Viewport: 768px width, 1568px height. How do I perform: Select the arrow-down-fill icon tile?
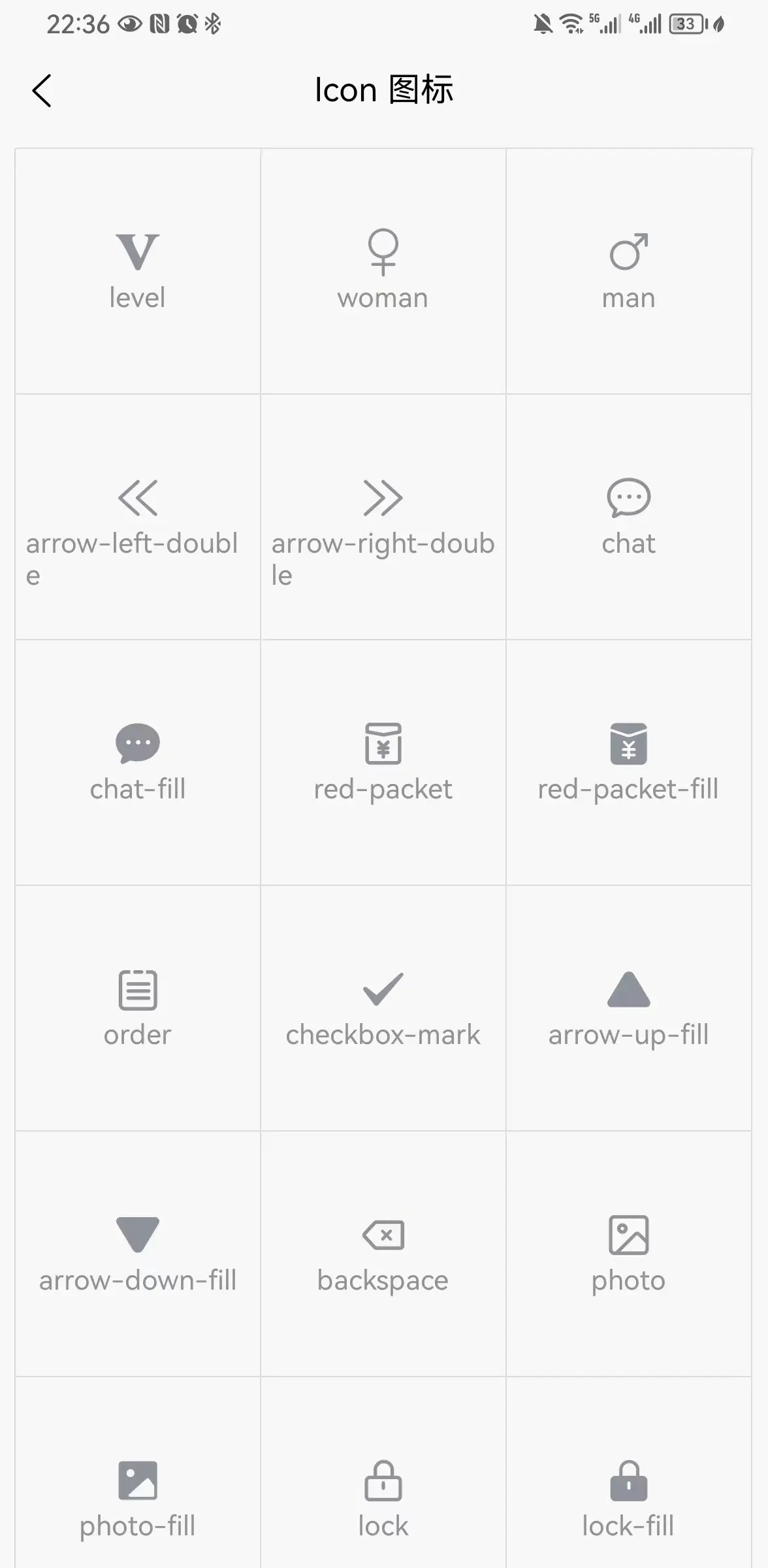click(x=137, y=1253)
